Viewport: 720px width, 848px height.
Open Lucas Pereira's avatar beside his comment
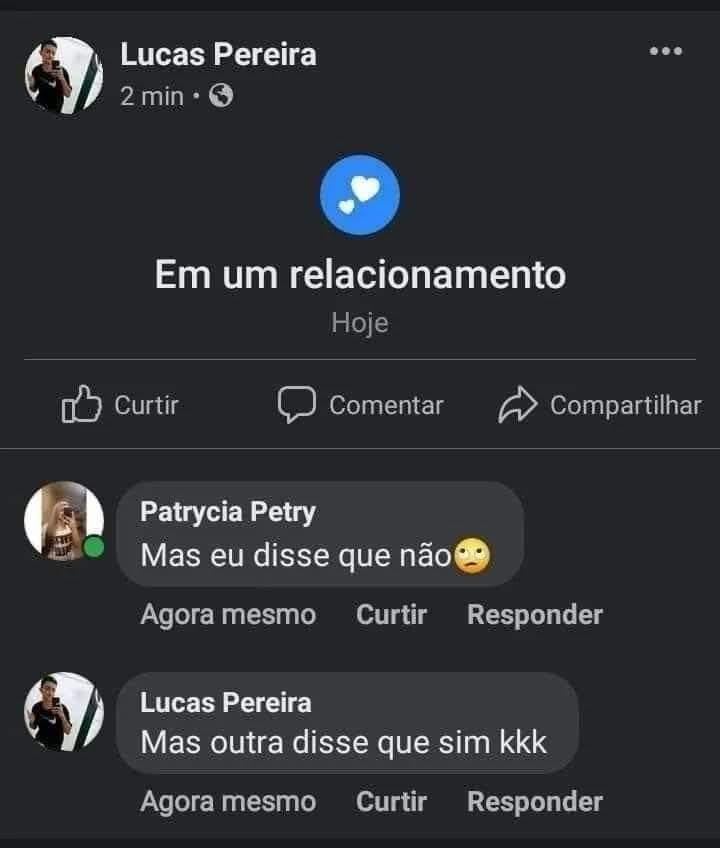pos(64,711)
